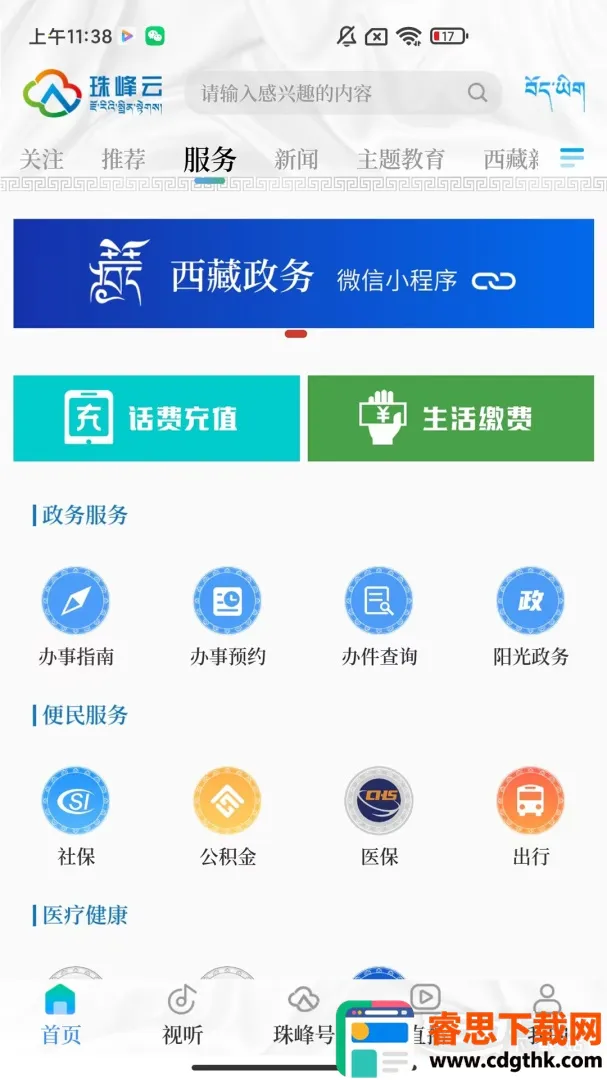
Task: Open 话费充值 phone top-up
Action: [156, 418]
